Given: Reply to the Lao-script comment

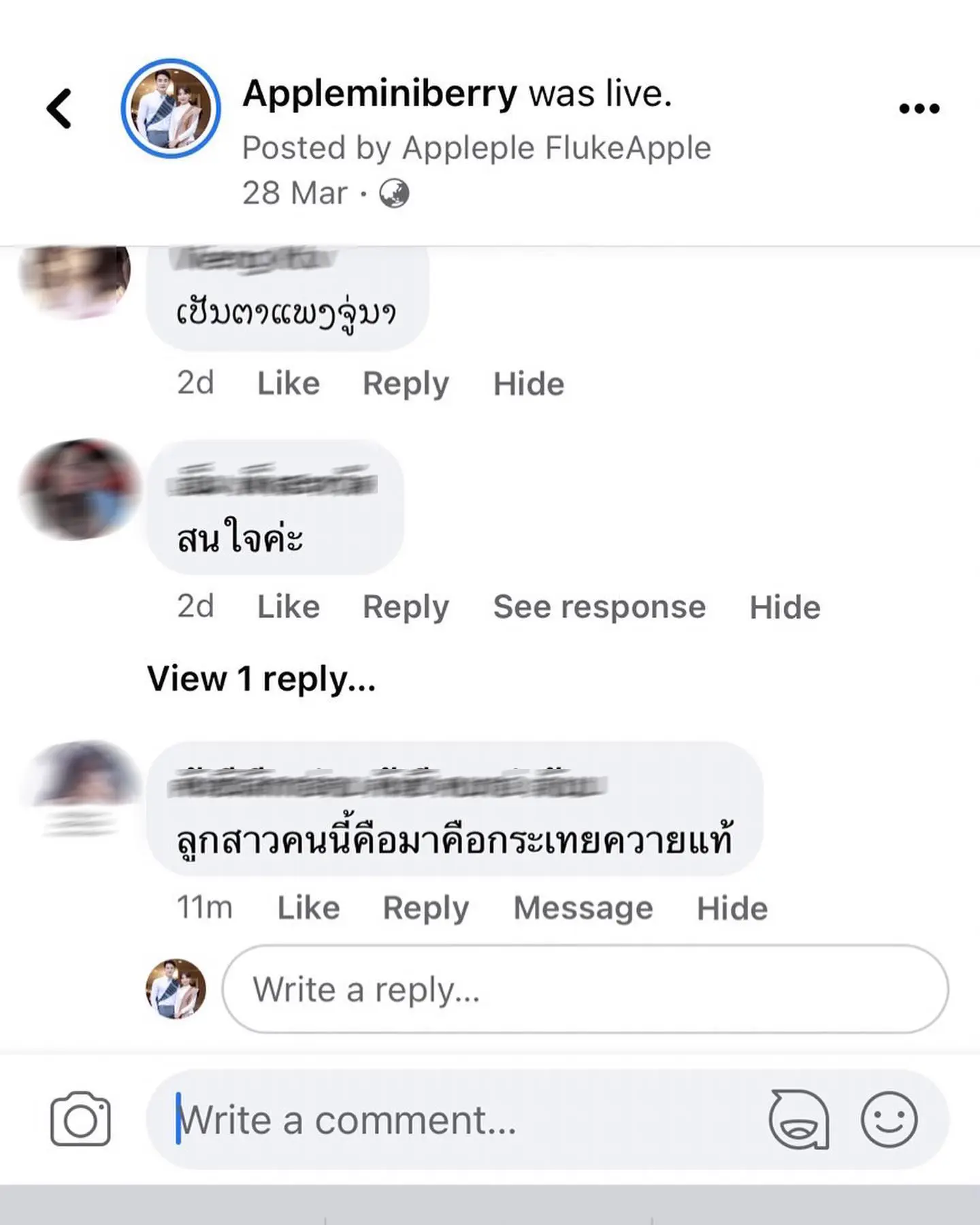Looking at the screenshot, I should click(x=406, y=383).
